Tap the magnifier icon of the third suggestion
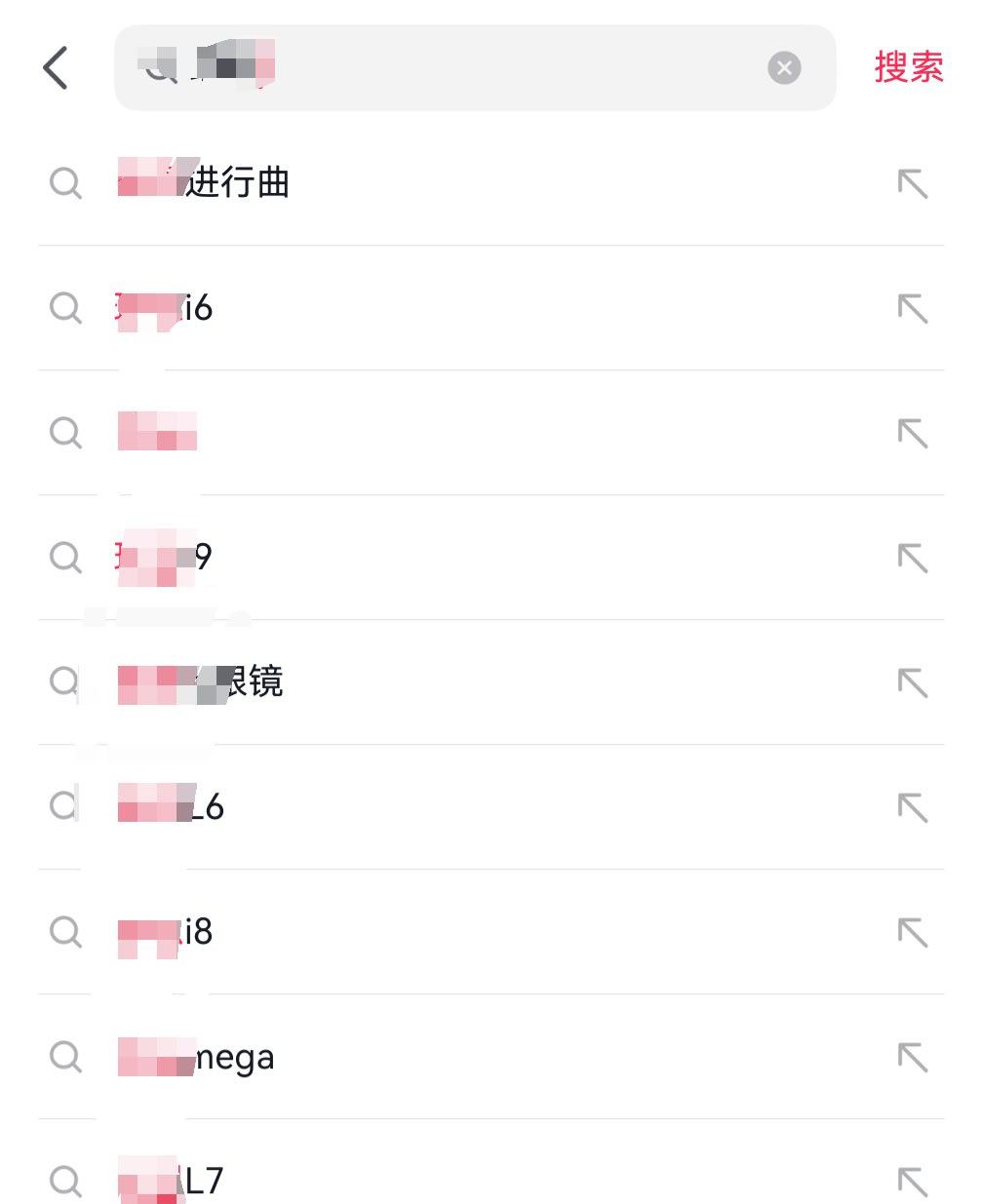 click(65, 432)
